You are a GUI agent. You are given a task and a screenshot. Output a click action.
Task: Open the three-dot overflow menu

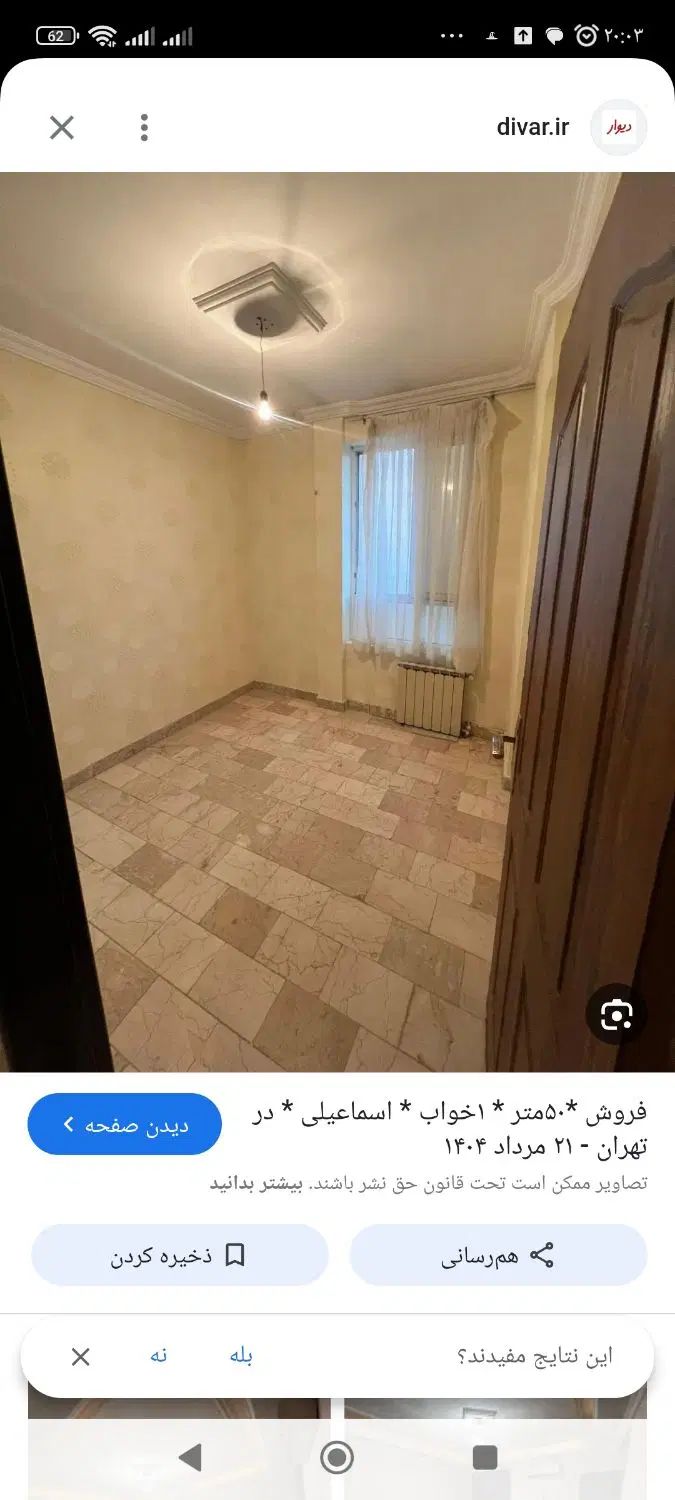144,127
